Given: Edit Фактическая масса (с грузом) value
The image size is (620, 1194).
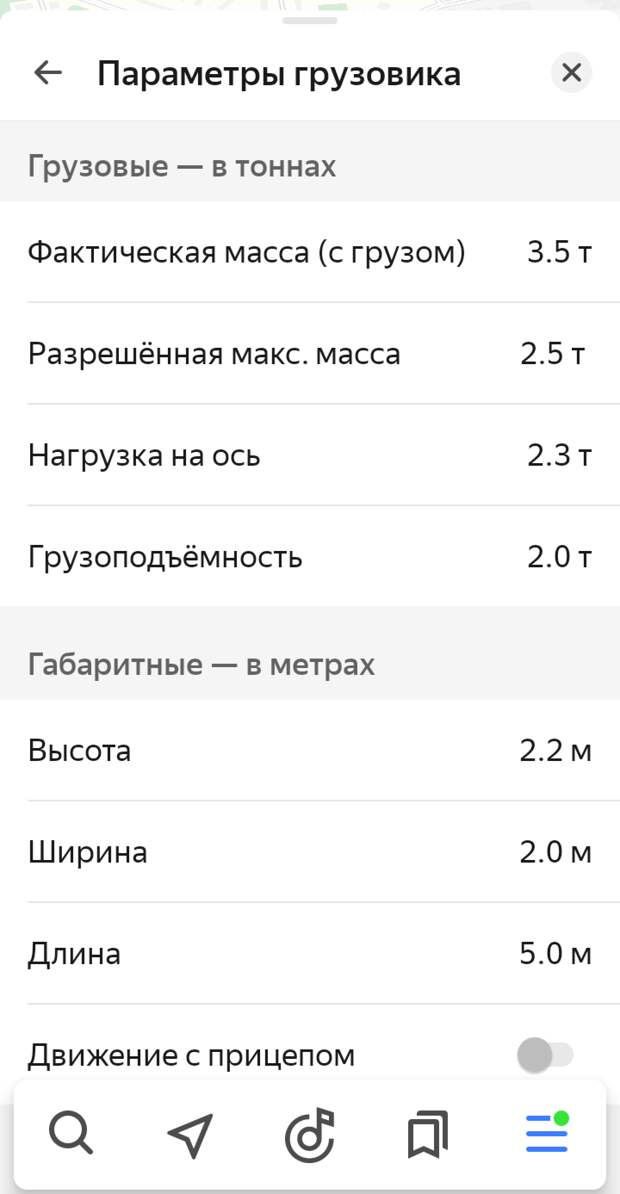Looking at the screenshot, I should 310,252.
